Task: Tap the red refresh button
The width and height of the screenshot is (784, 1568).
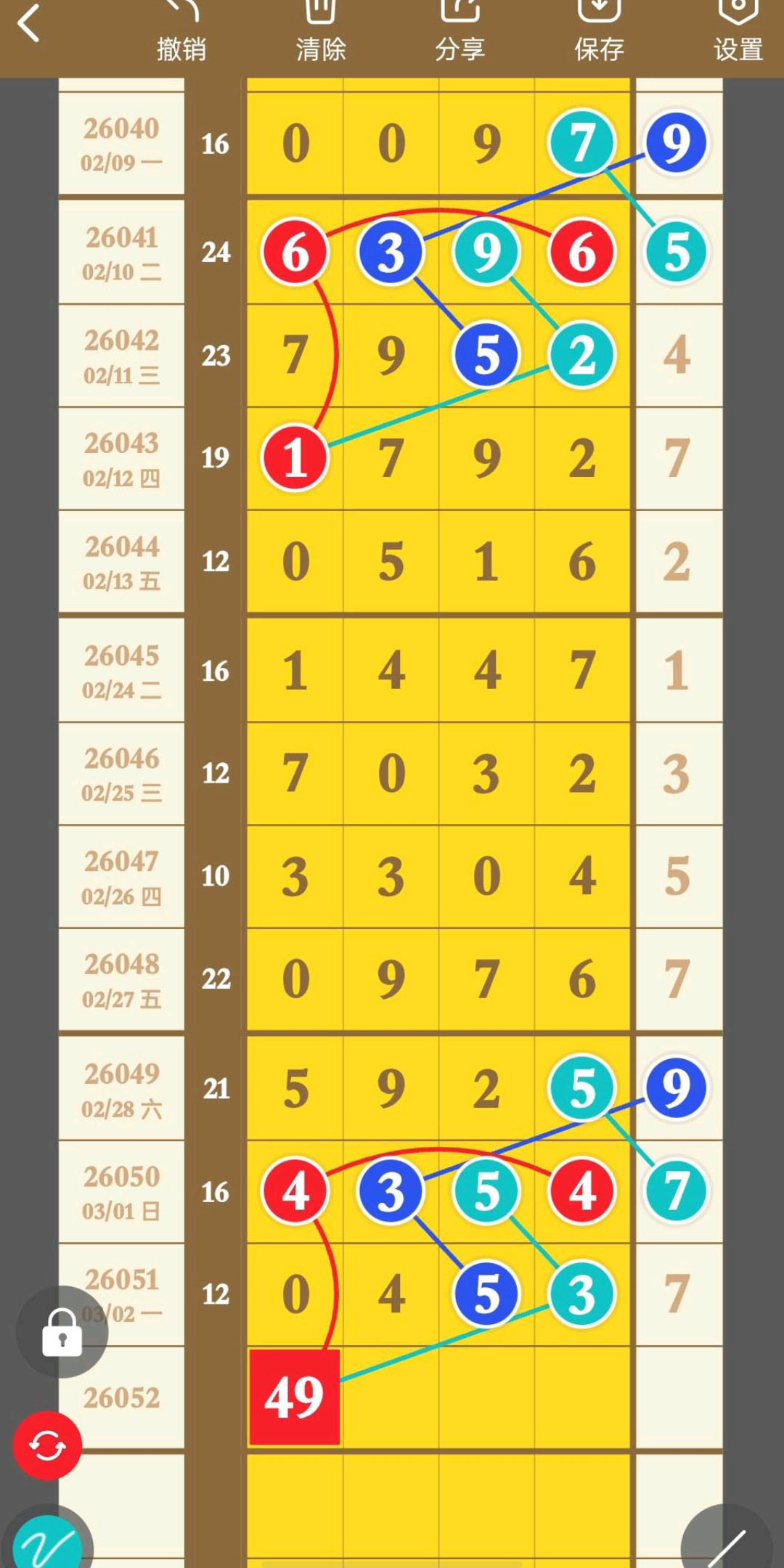Action: click(x=48, y=1445)
